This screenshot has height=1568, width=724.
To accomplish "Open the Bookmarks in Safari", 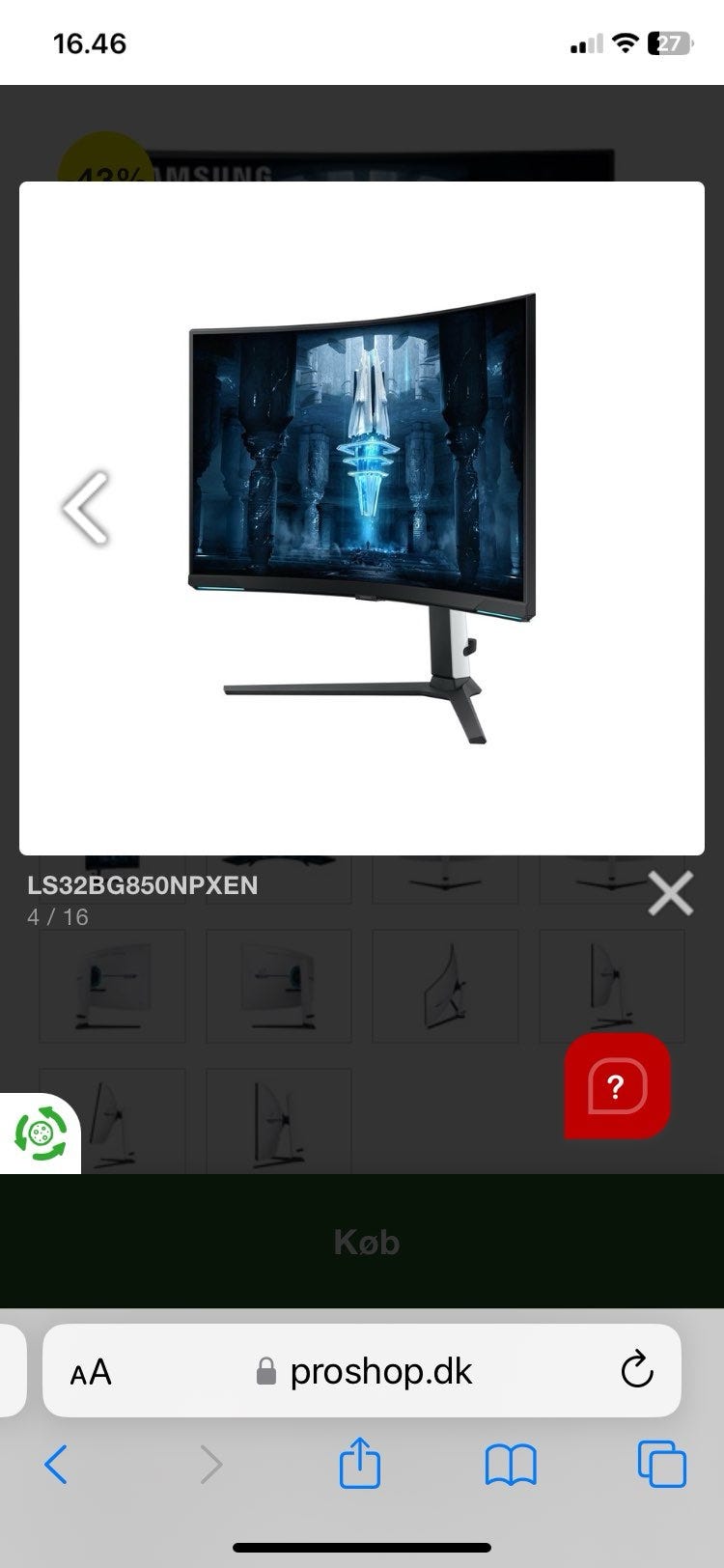I will tap(510, 1466).
